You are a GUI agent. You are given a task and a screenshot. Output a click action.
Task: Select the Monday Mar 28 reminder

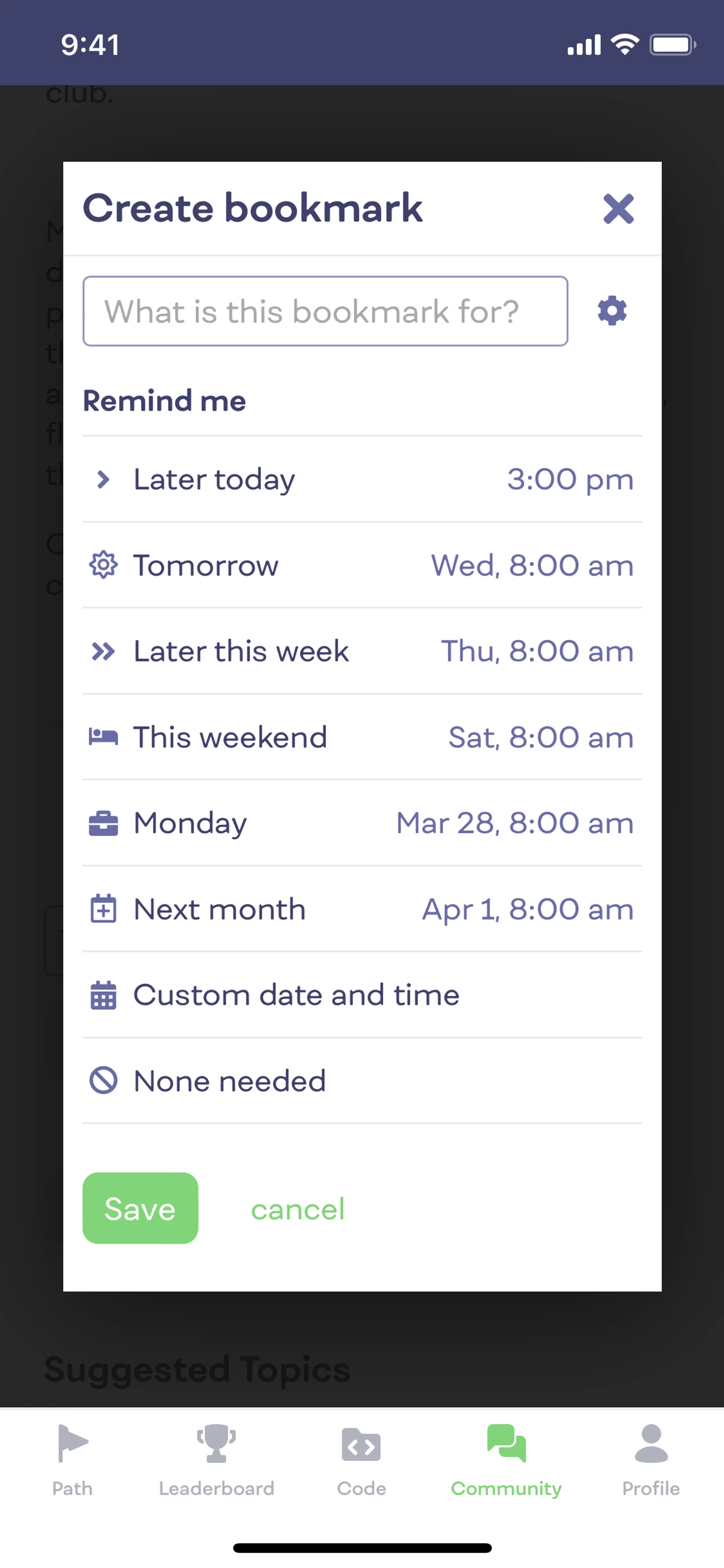(362, 823)
